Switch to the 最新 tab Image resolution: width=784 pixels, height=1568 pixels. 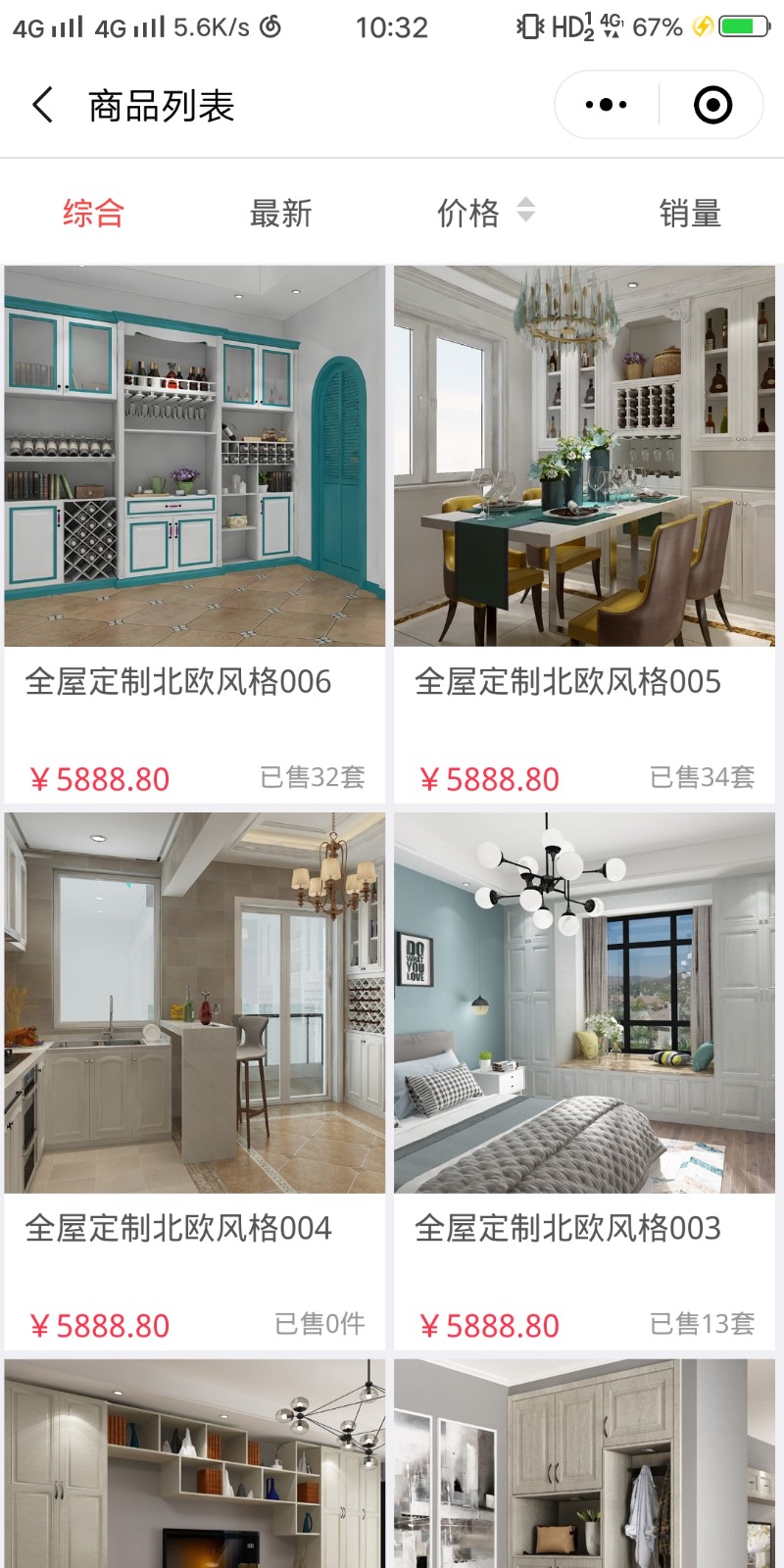point(281,213)
